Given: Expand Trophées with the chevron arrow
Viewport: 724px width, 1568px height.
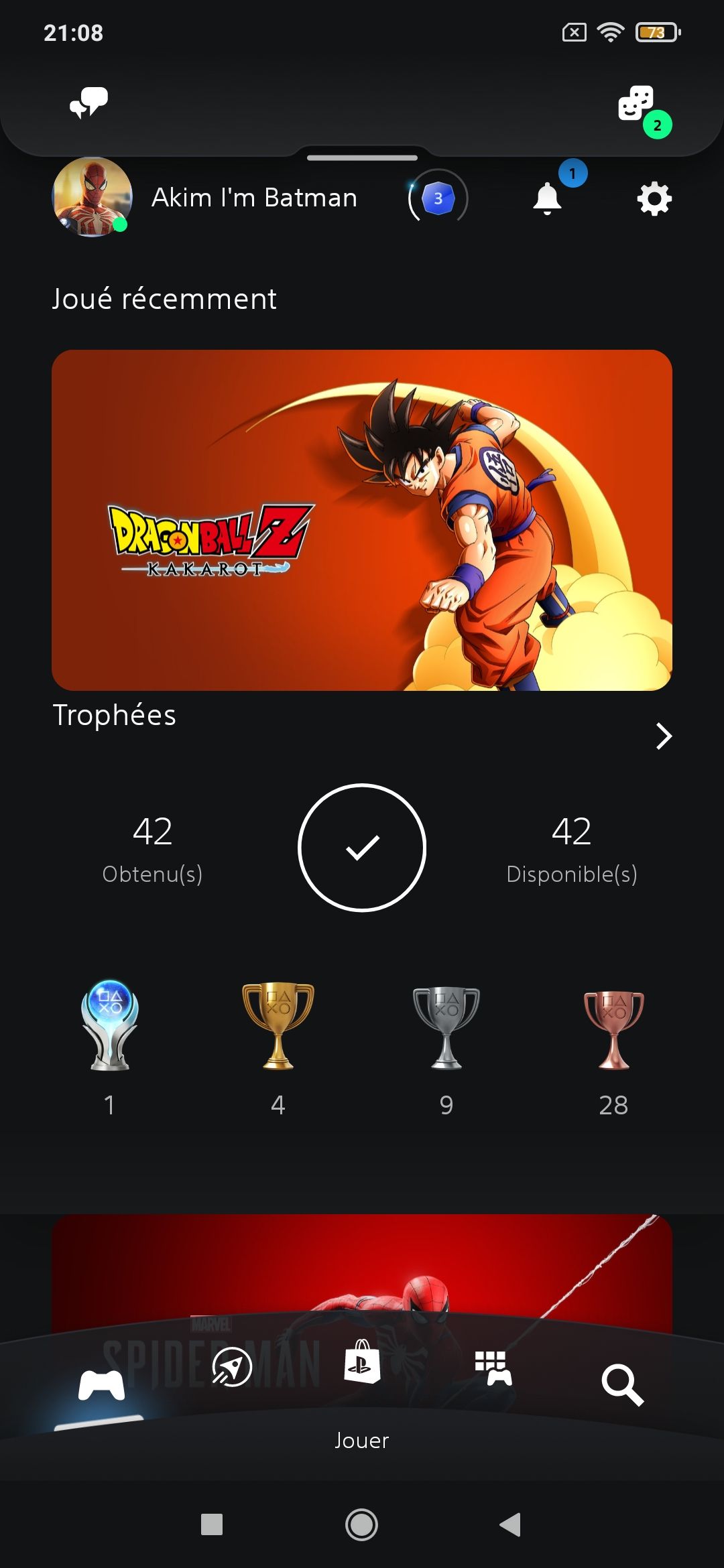Looking at the screenshot, I should pos(663,736).
